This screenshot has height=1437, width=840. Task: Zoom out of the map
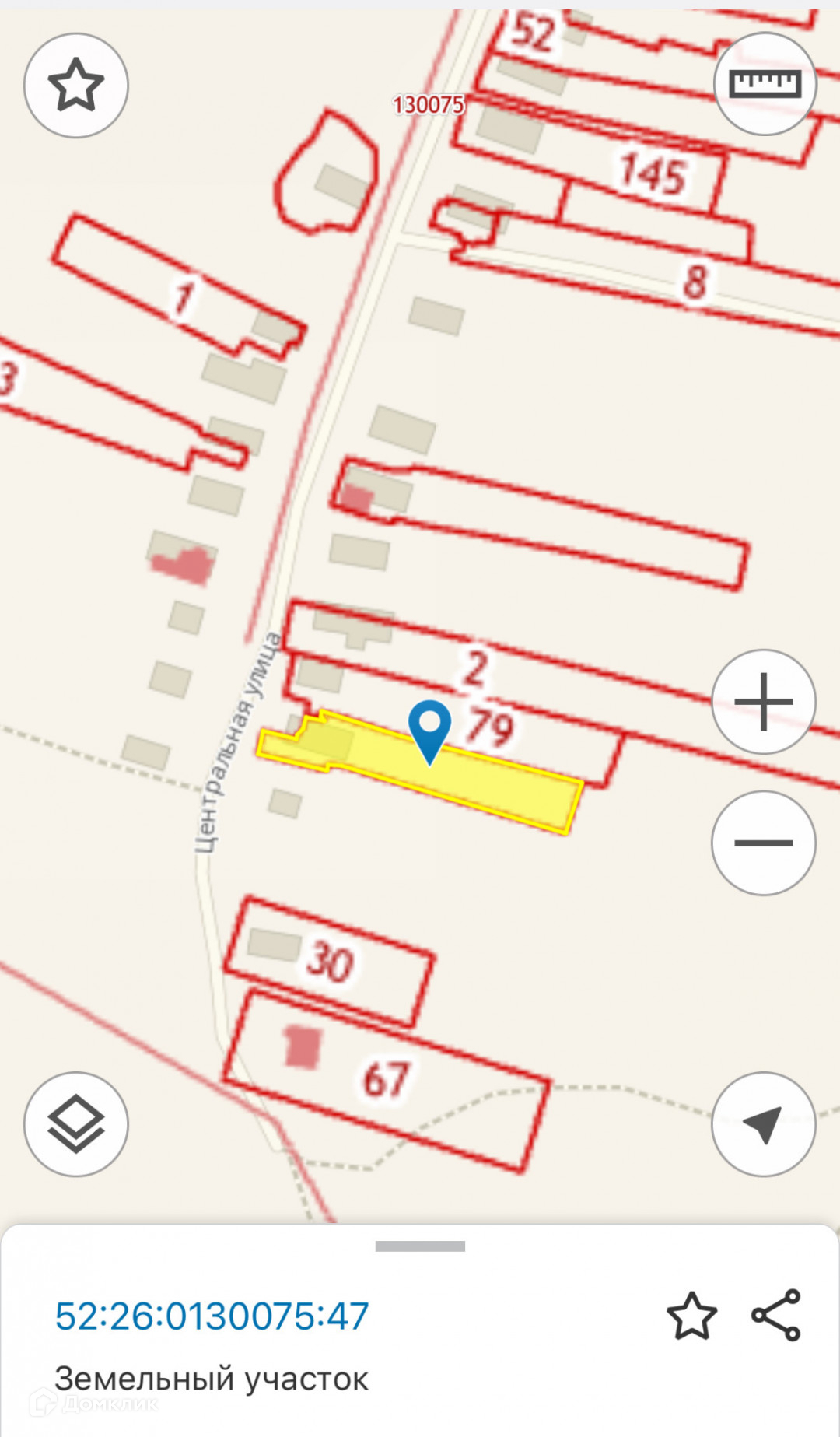click(763, 843)
